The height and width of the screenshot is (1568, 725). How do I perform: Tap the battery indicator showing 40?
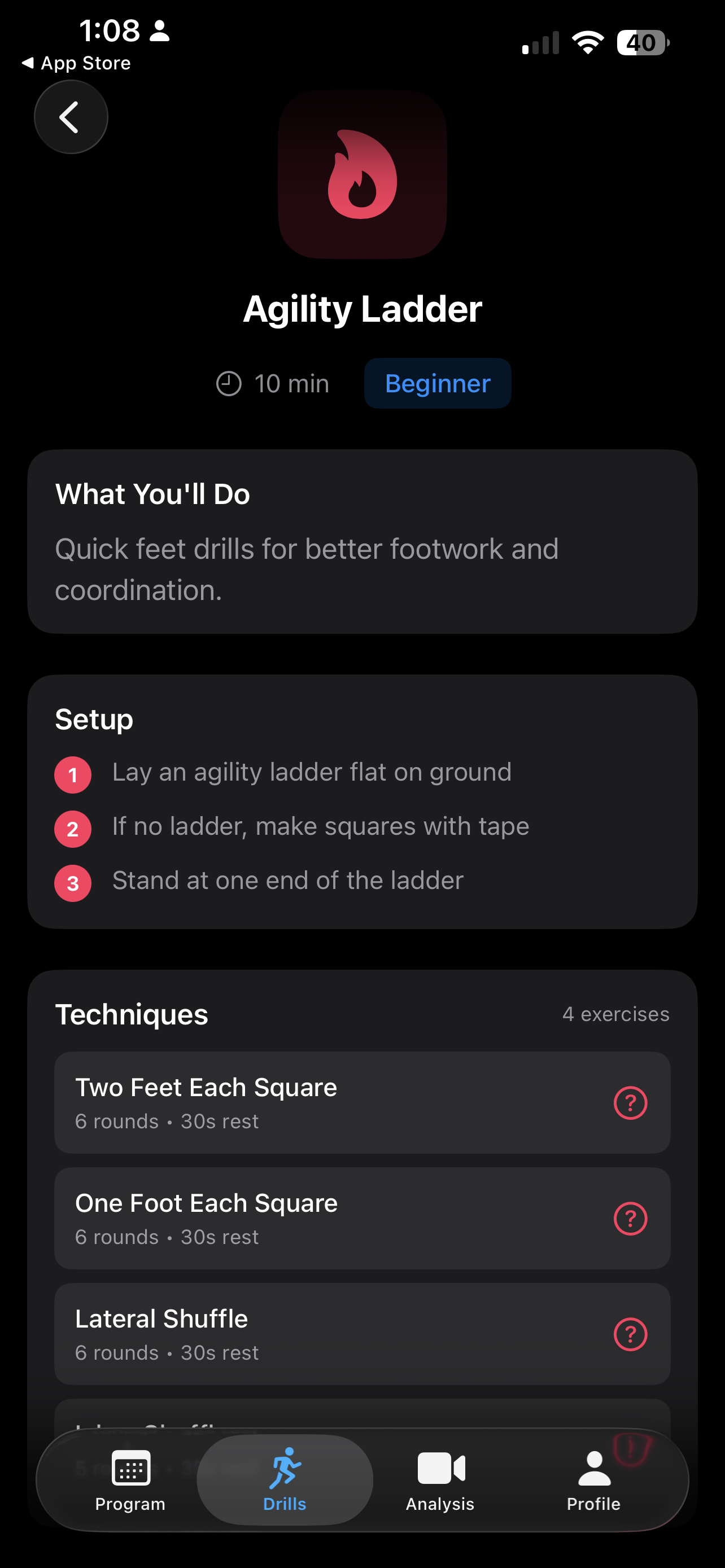641,42
